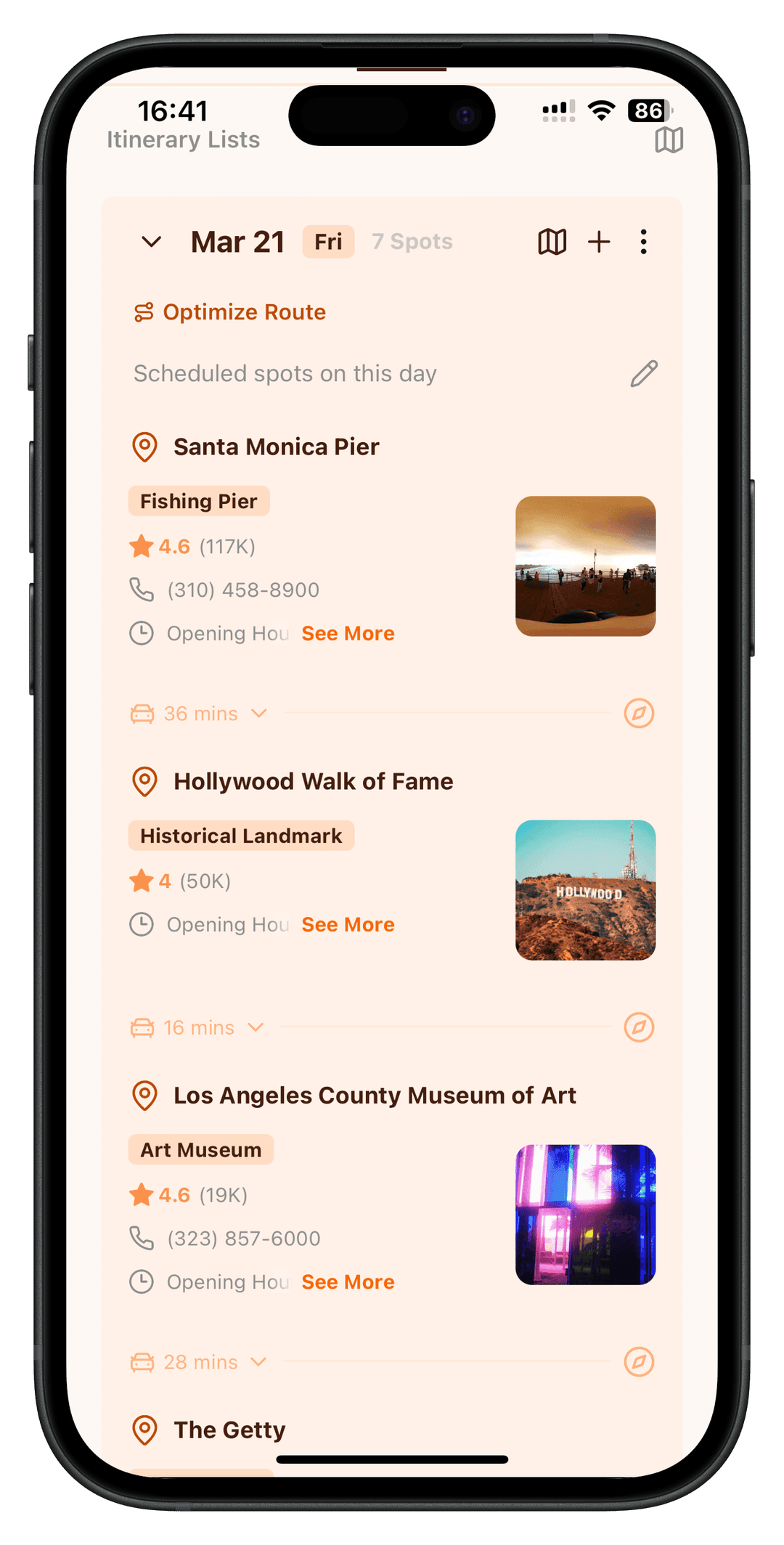
Task: Expand the 16 mins travel options
Action: (256, 1027)
